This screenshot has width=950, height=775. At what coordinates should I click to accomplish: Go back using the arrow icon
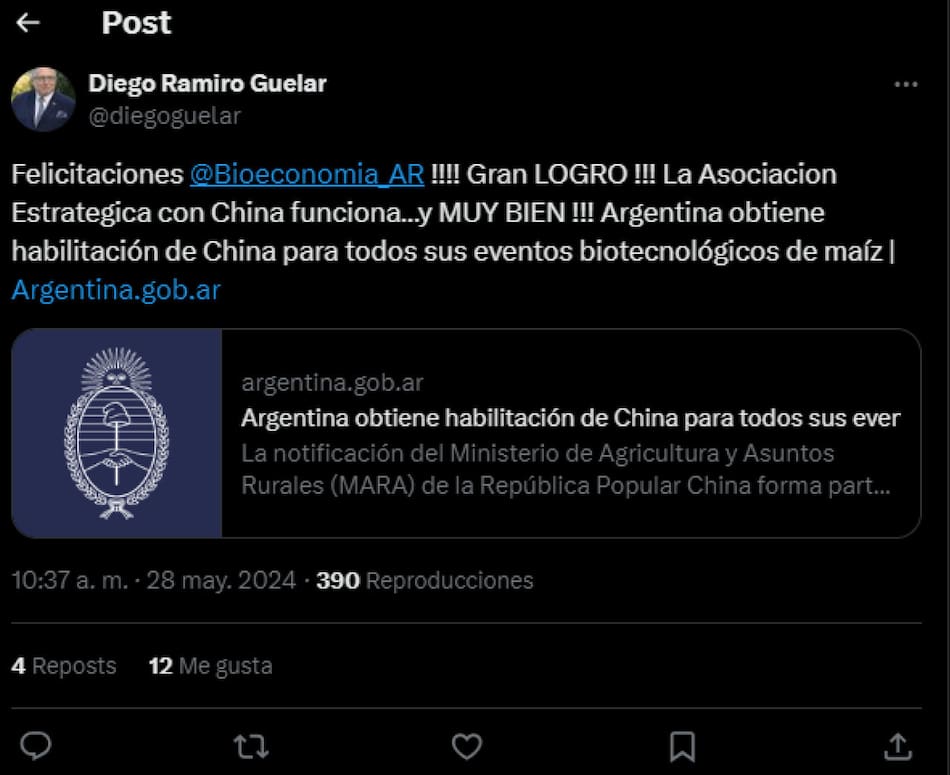pos(28,22)
